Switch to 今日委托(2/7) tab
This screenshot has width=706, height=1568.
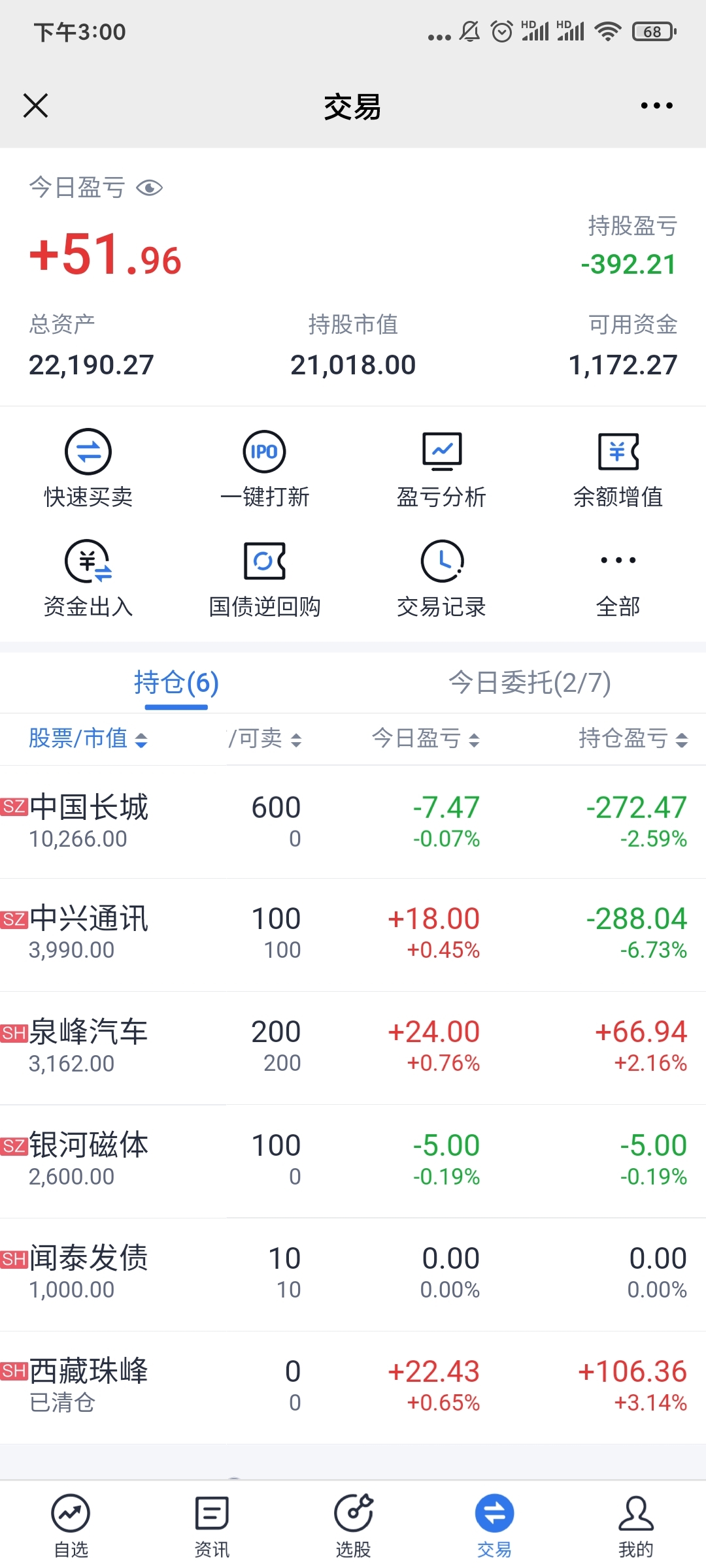pyautogui.click(x=529, y=682)
